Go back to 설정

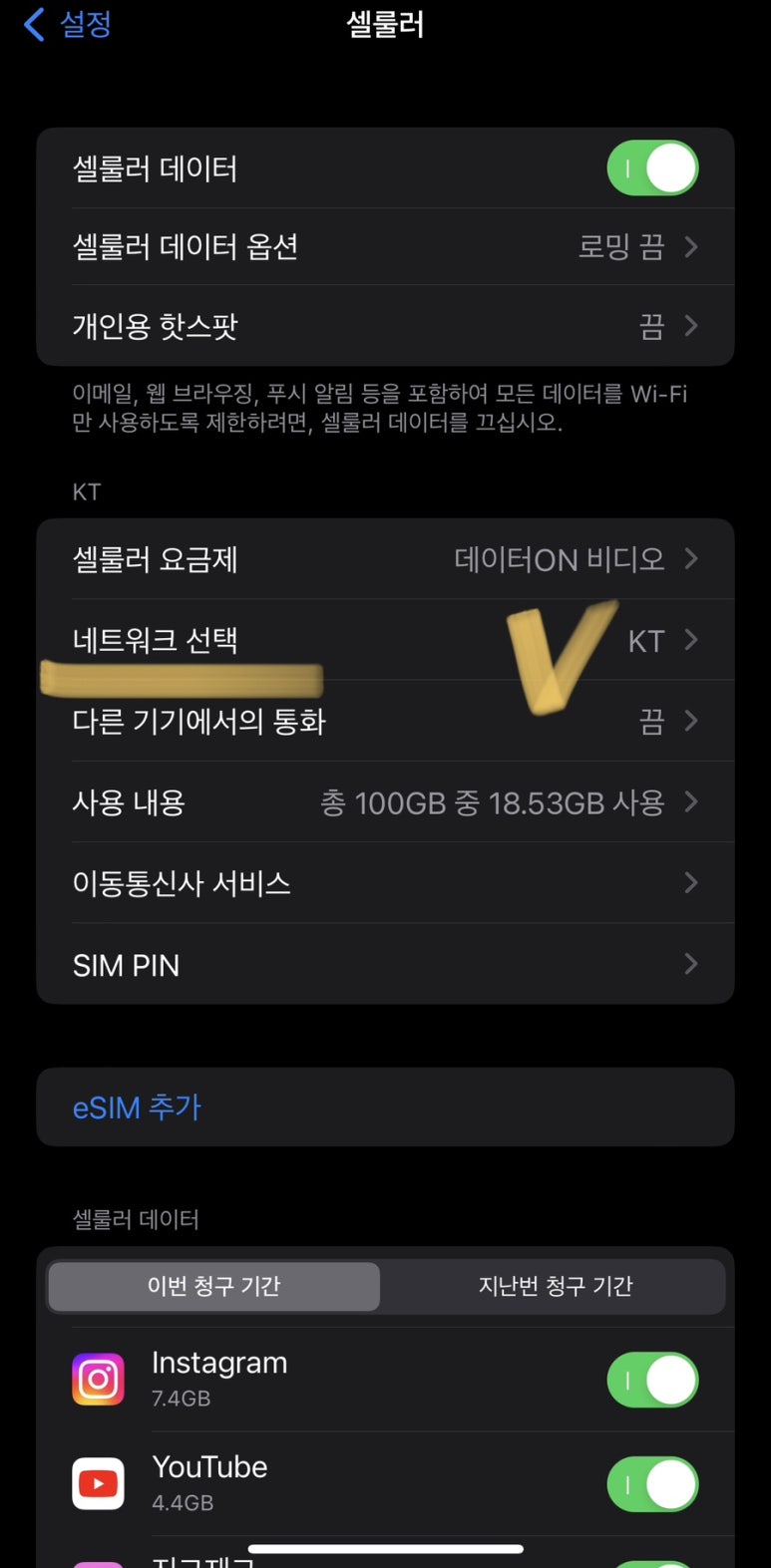68,25
